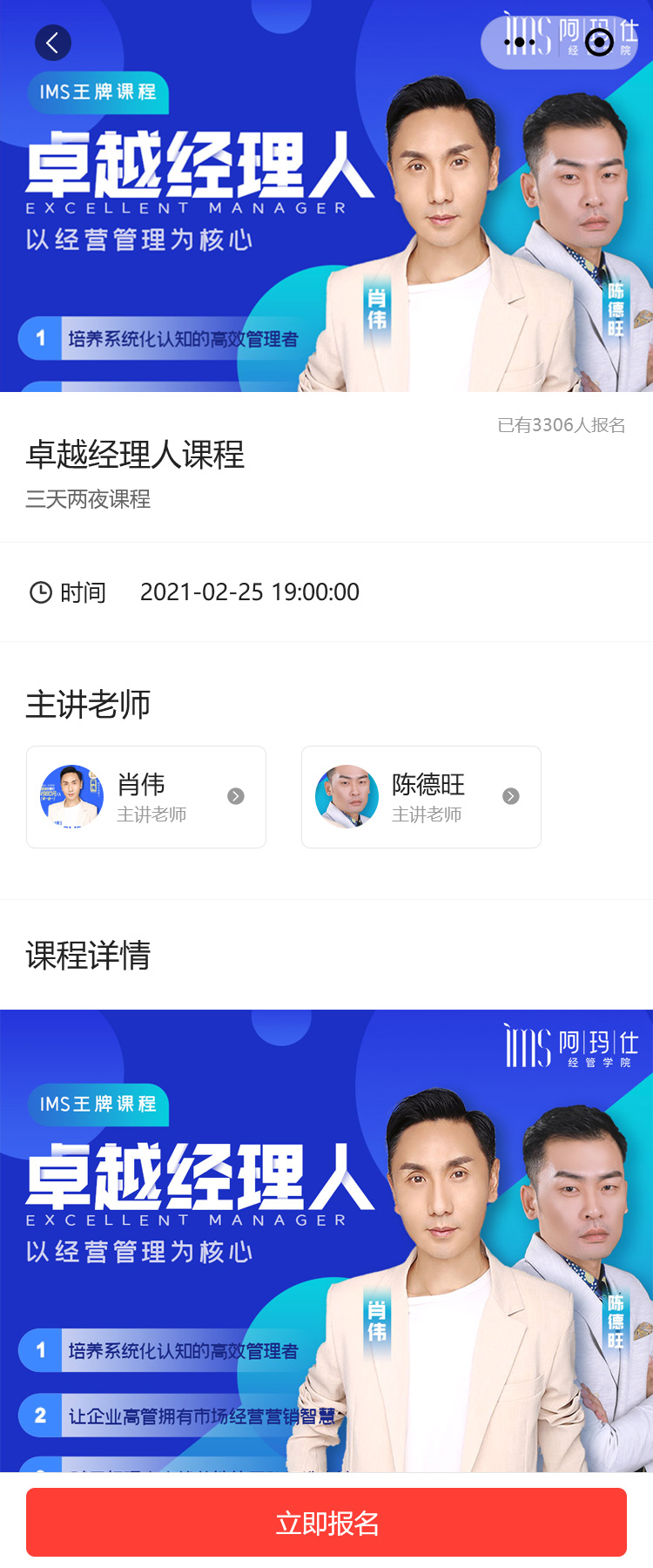Screen dimensions: 653x1568
Task: Open the mini program three-dot menu
Action: pos(520,42)
